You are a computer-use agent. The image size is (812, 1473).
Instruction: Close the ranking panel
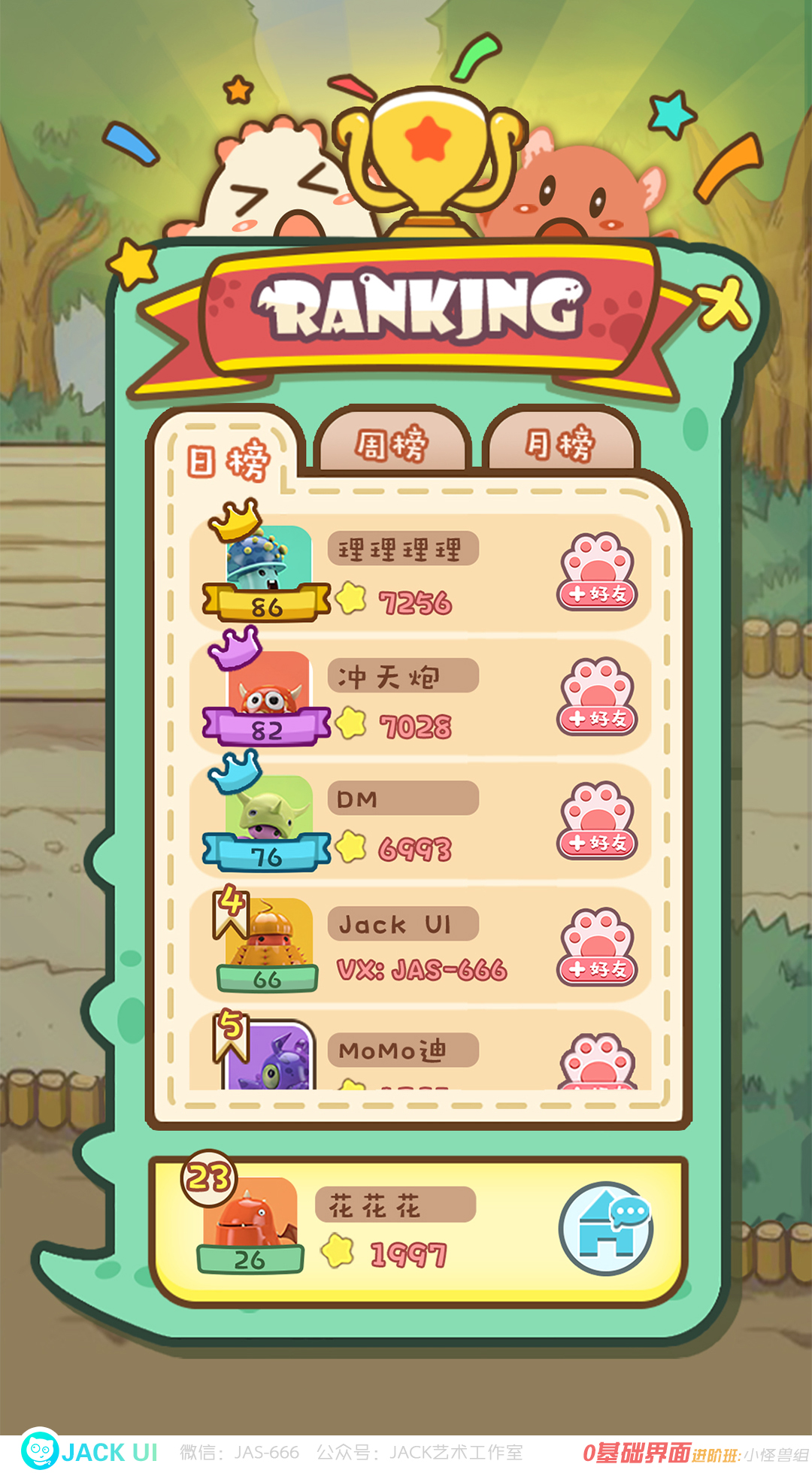pyautogui.click(x=724, y=302)
